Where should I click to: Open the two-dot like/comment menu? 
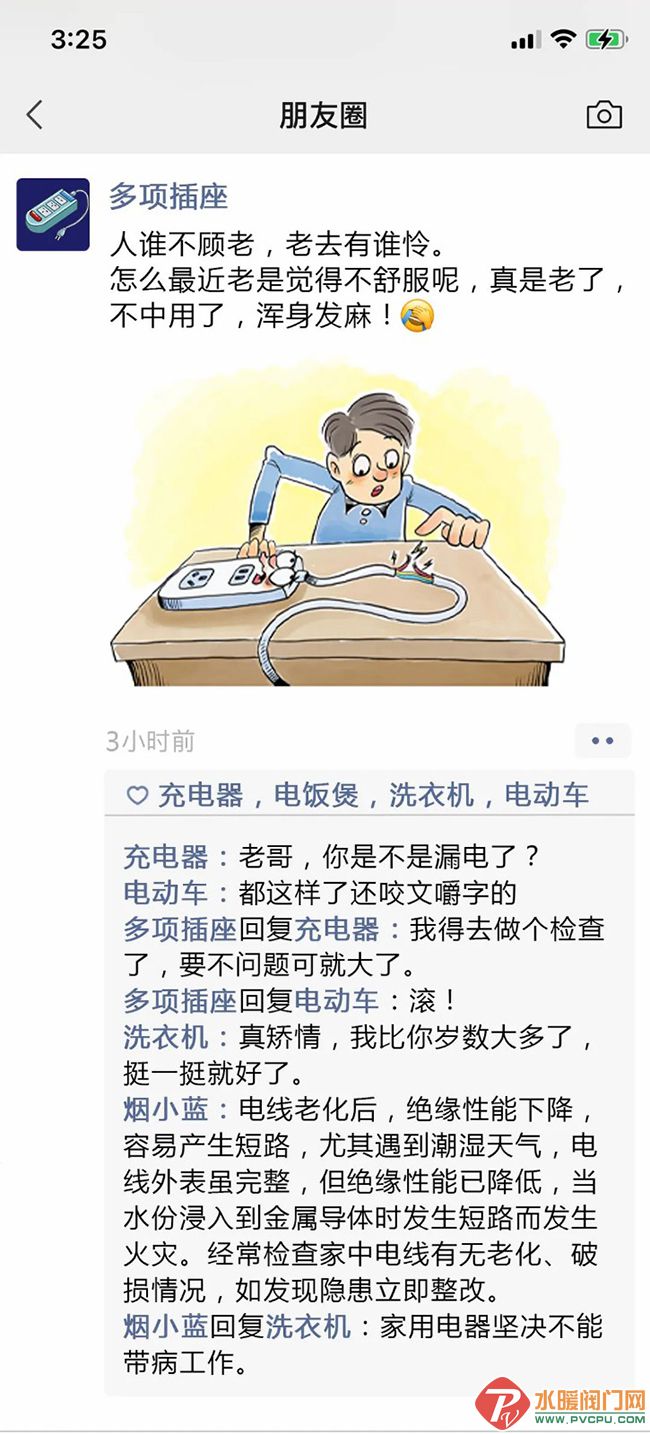click(x=602, y=741)
